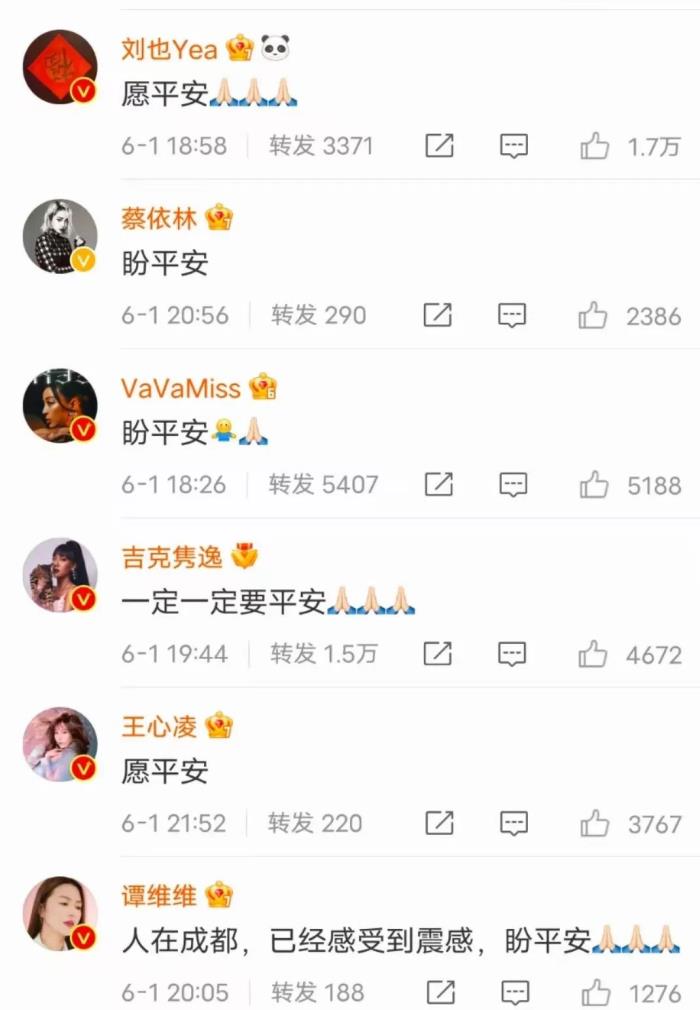Comment on 王心凌's post
The image size is (700, 1010).
coord(513,823)
